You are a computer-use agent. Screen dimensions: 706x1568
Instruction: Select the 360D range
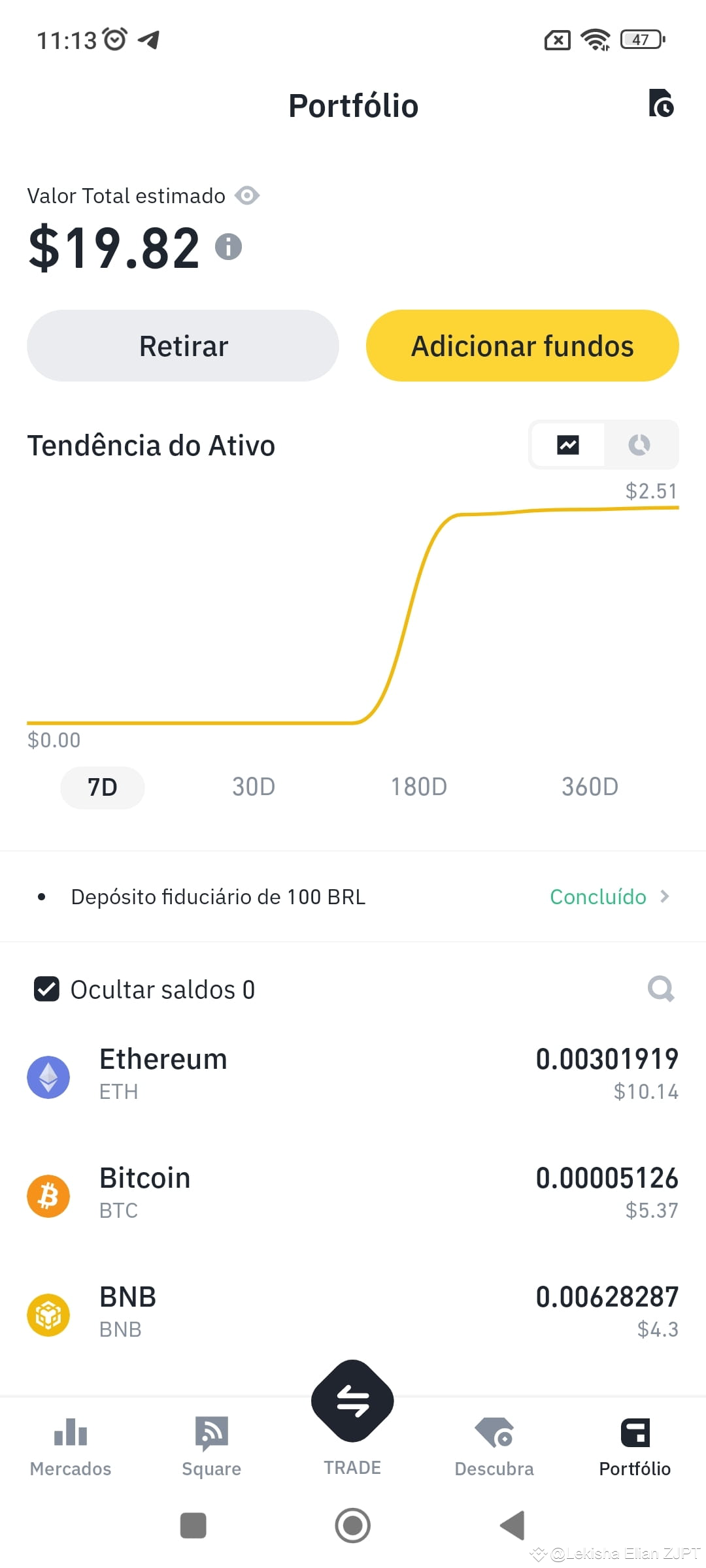(x=590, y=787)
